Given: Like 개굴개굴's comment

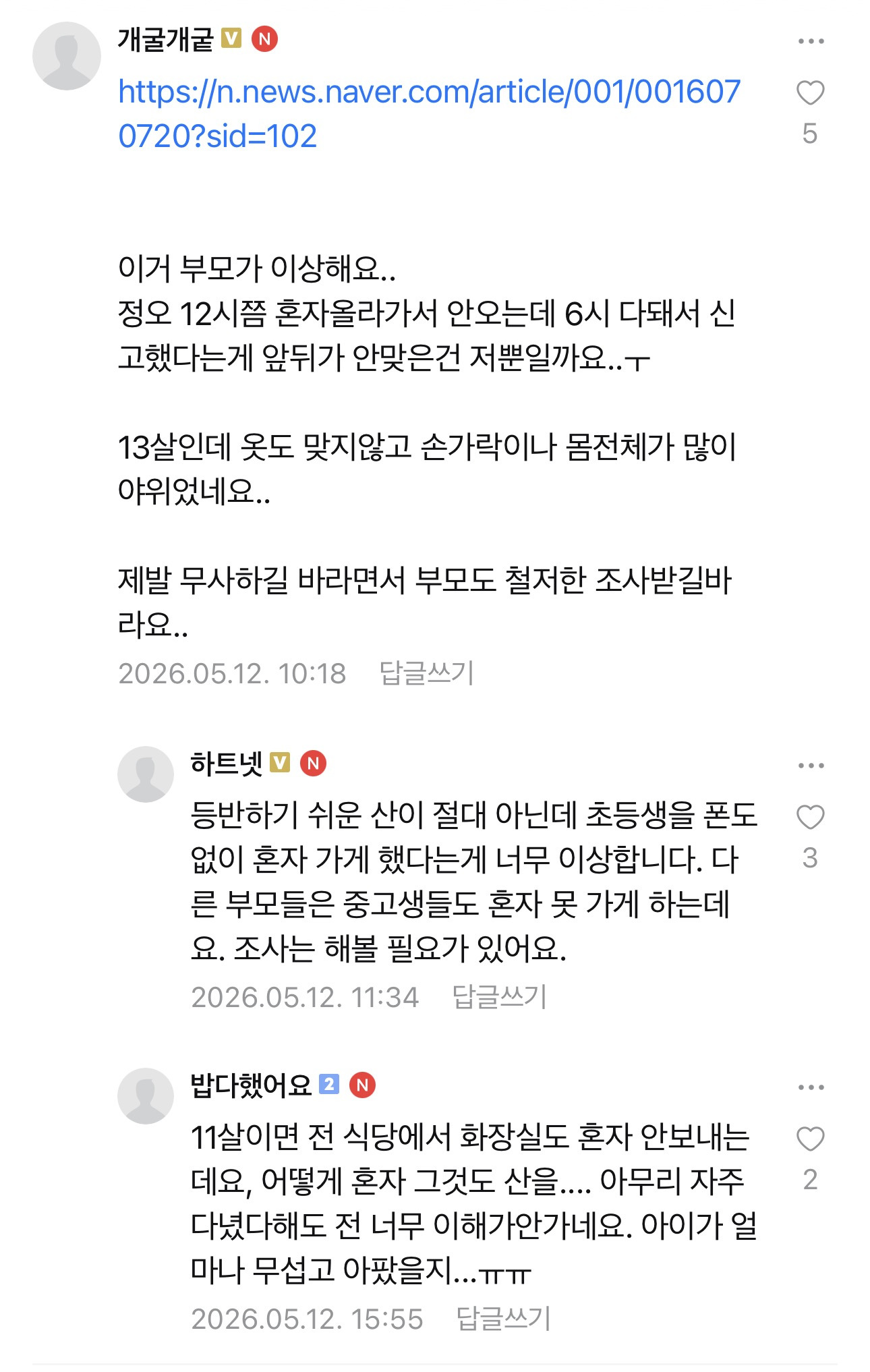Looking at the screenshot, I should coord(810,93).
